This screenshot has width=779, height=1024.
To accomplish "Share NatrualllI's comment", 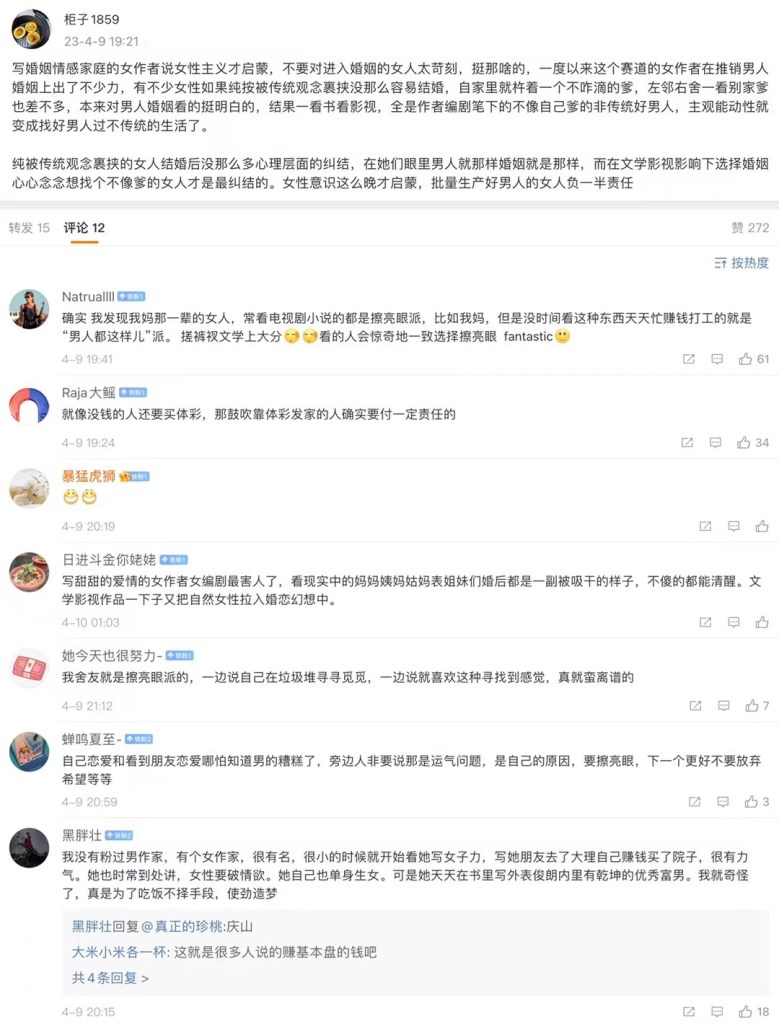I will 688,359.
